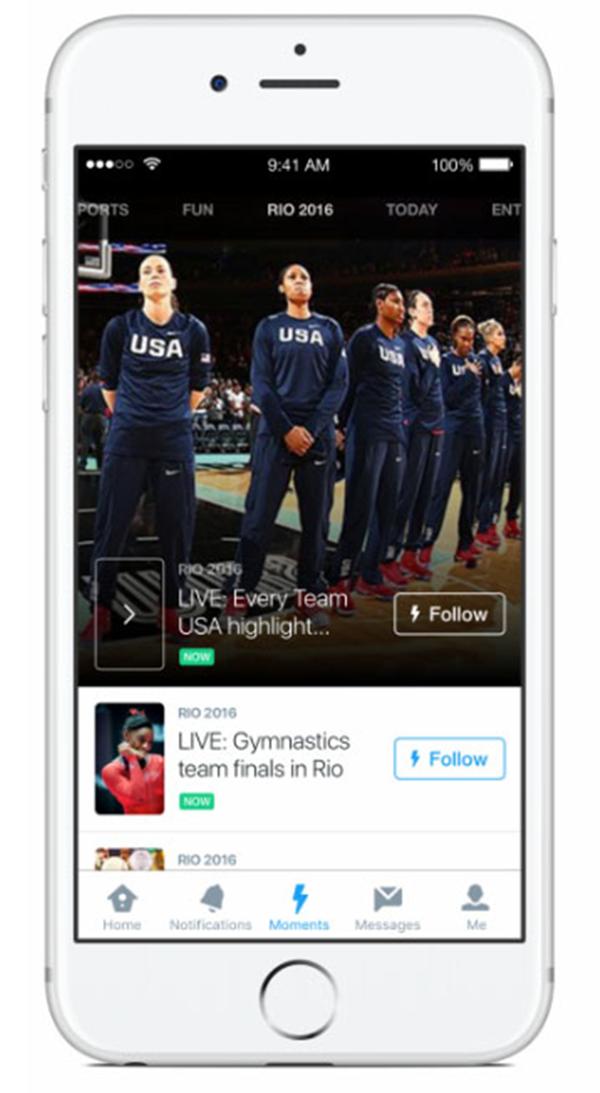
Task: Open LIVE: Gymnastics team finals in Rio
Action: click(x=263, y=755)
